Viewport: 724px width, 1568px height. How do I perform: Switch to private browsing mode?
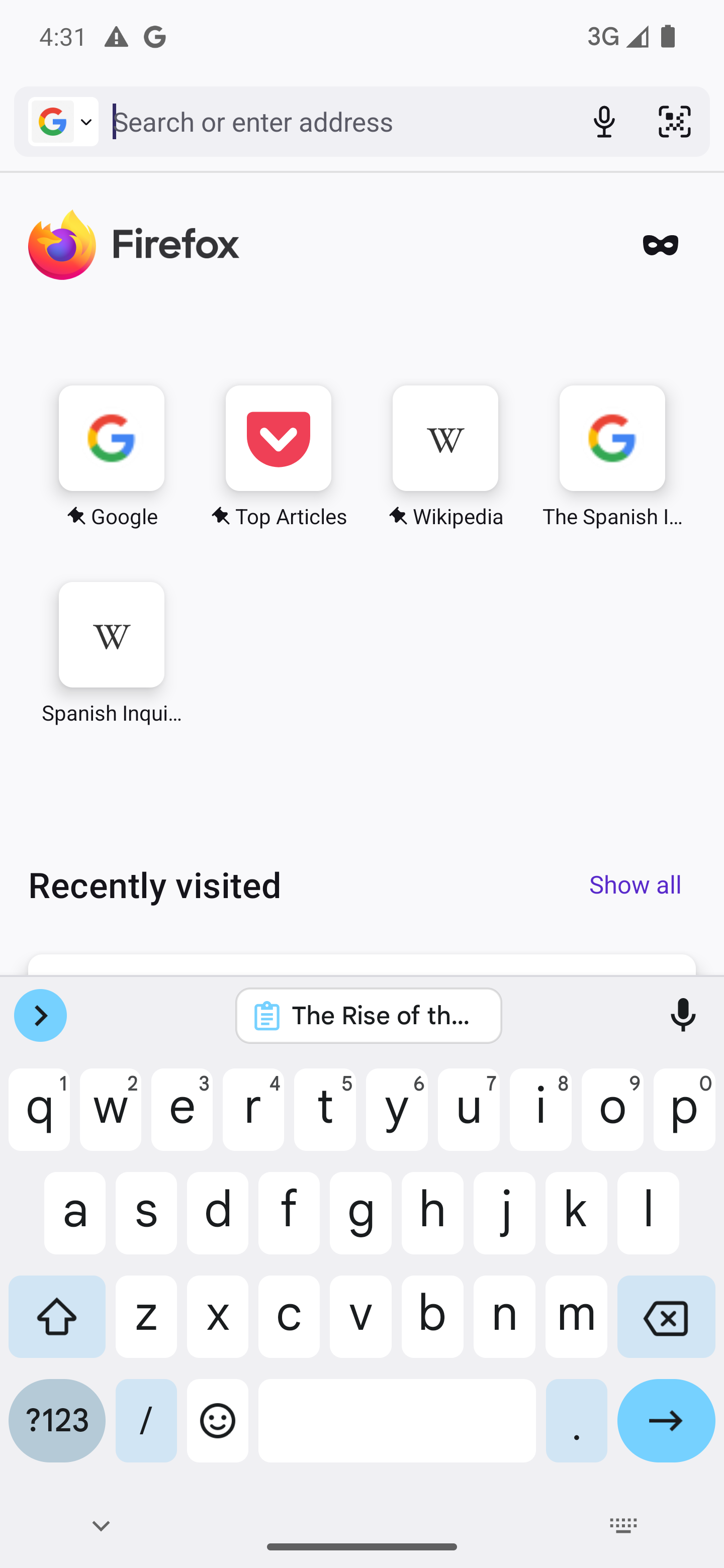[x=661, y=245]
